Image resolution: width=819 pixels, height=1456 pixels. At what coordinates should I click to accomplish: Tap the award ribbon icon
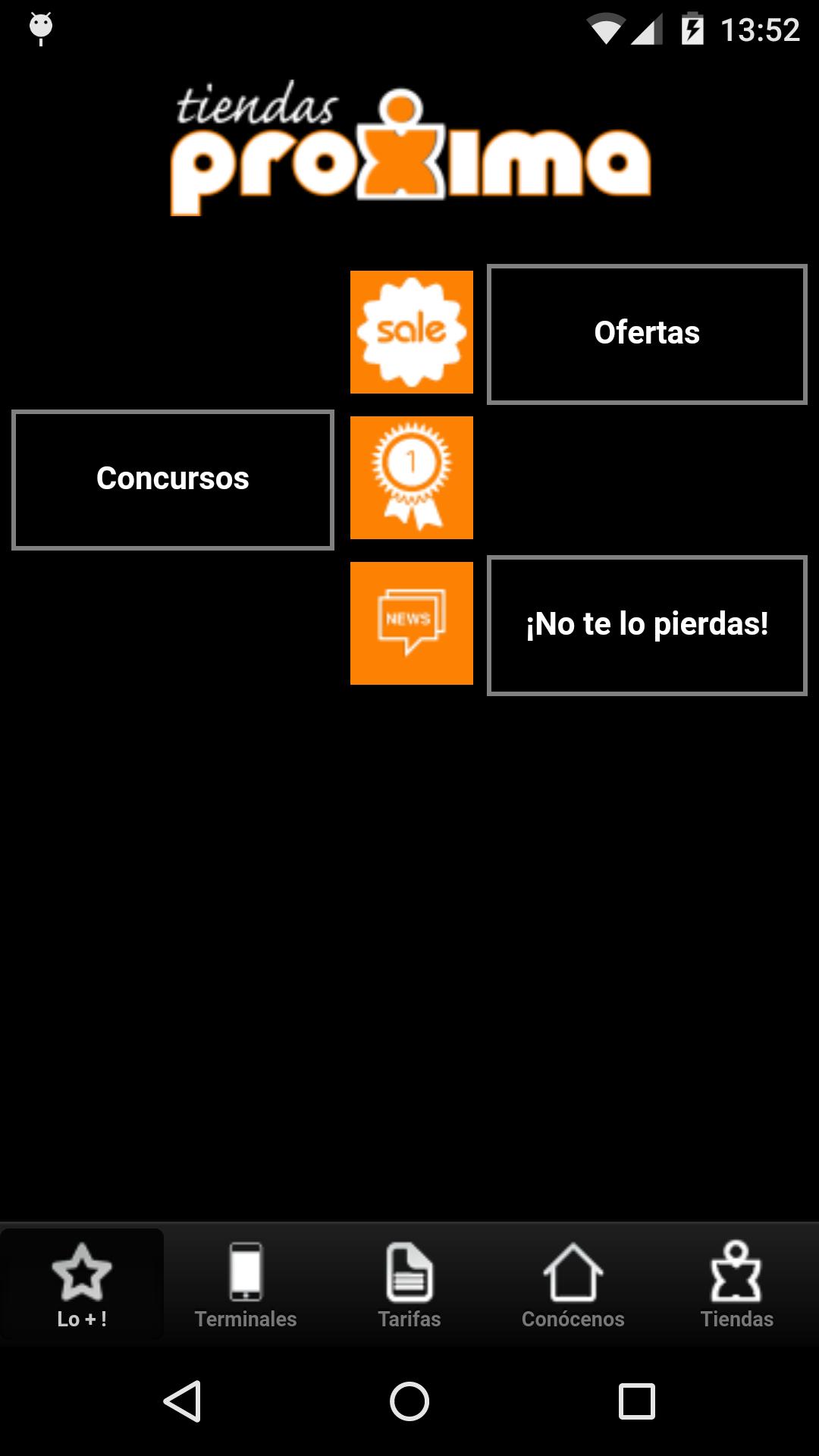(x=411, y=478)
